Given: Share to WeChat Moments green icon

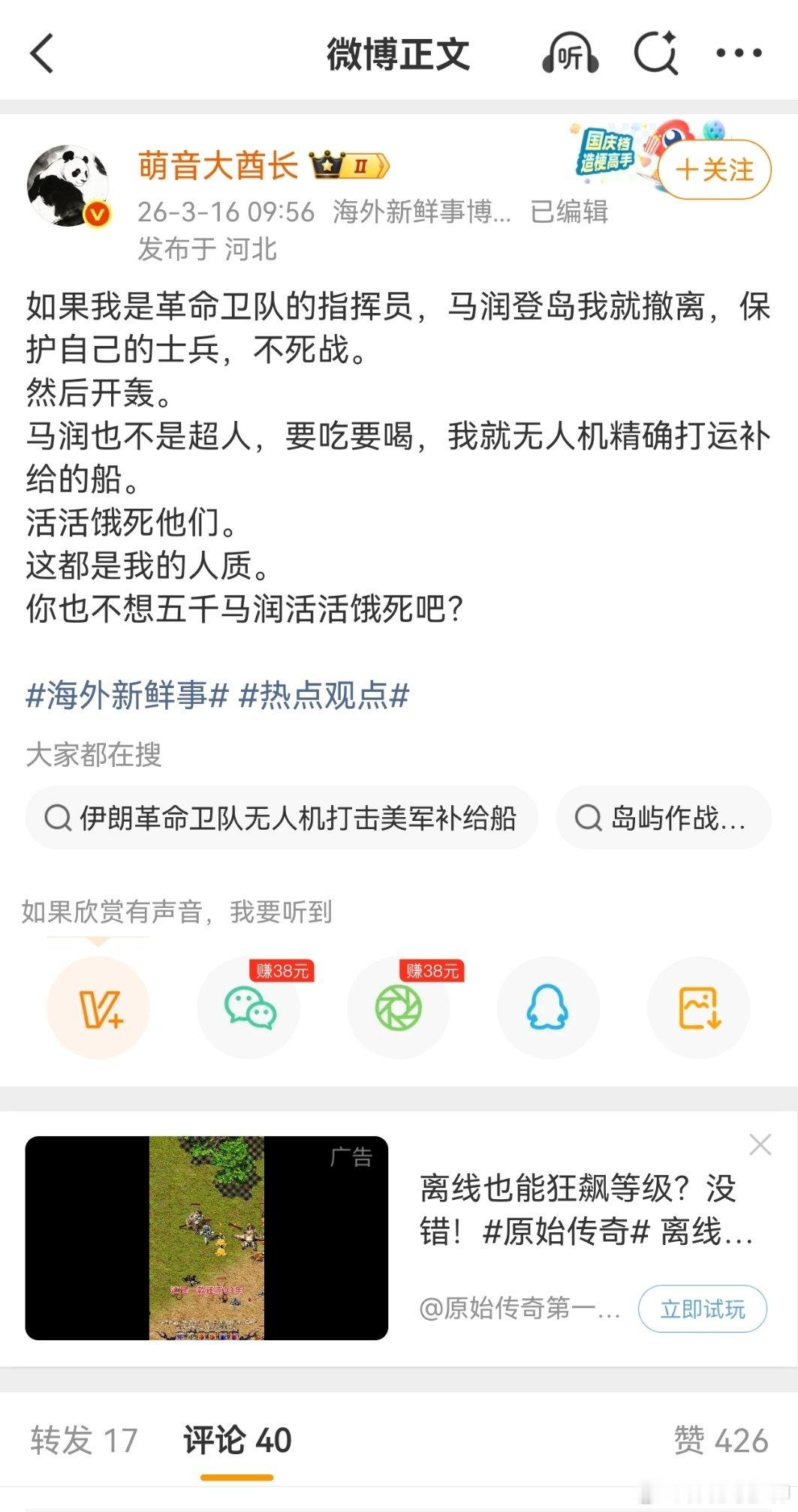Looking at the screenshot, I should tap(399, 1009).
